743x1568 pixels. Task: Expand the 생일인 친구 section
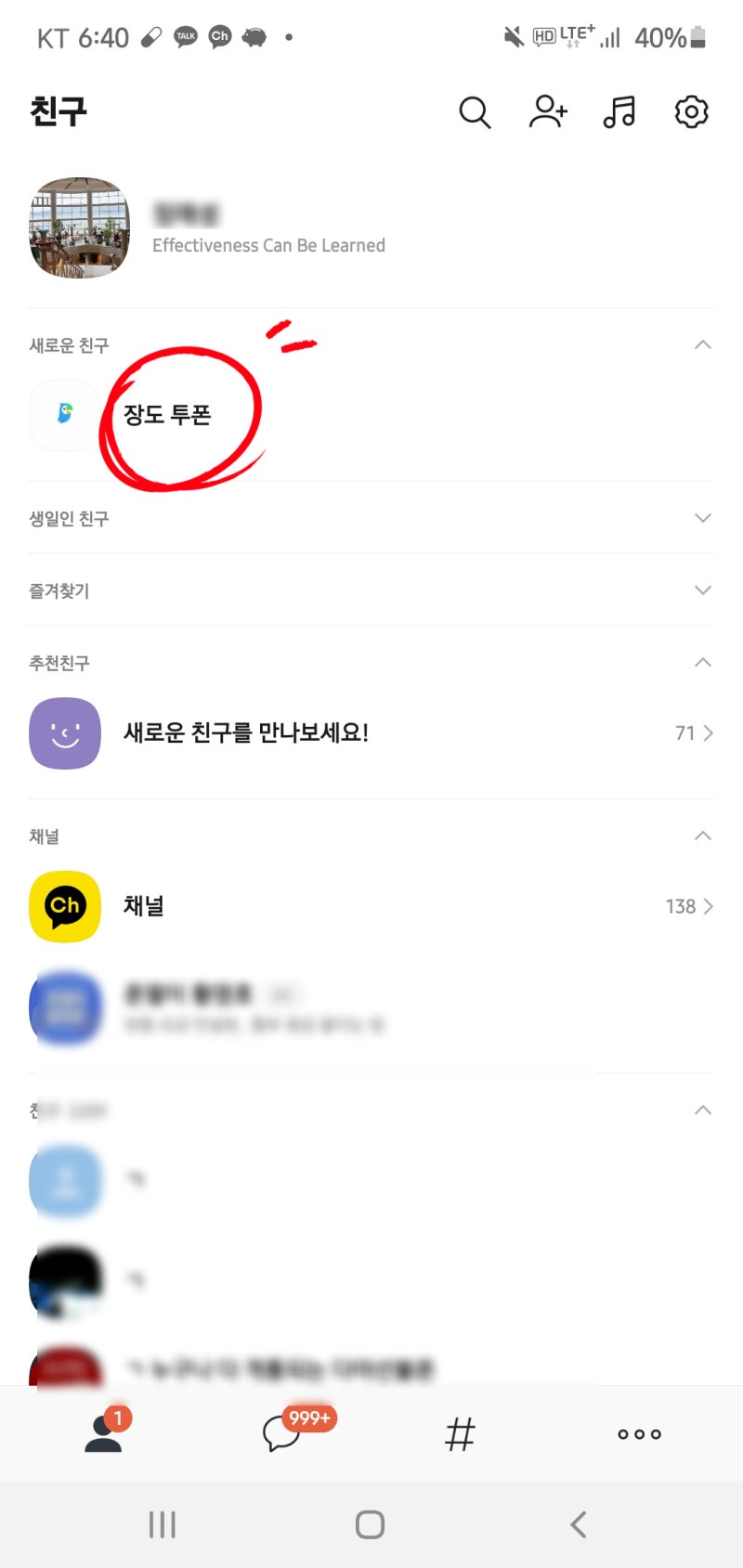(703, 518)
